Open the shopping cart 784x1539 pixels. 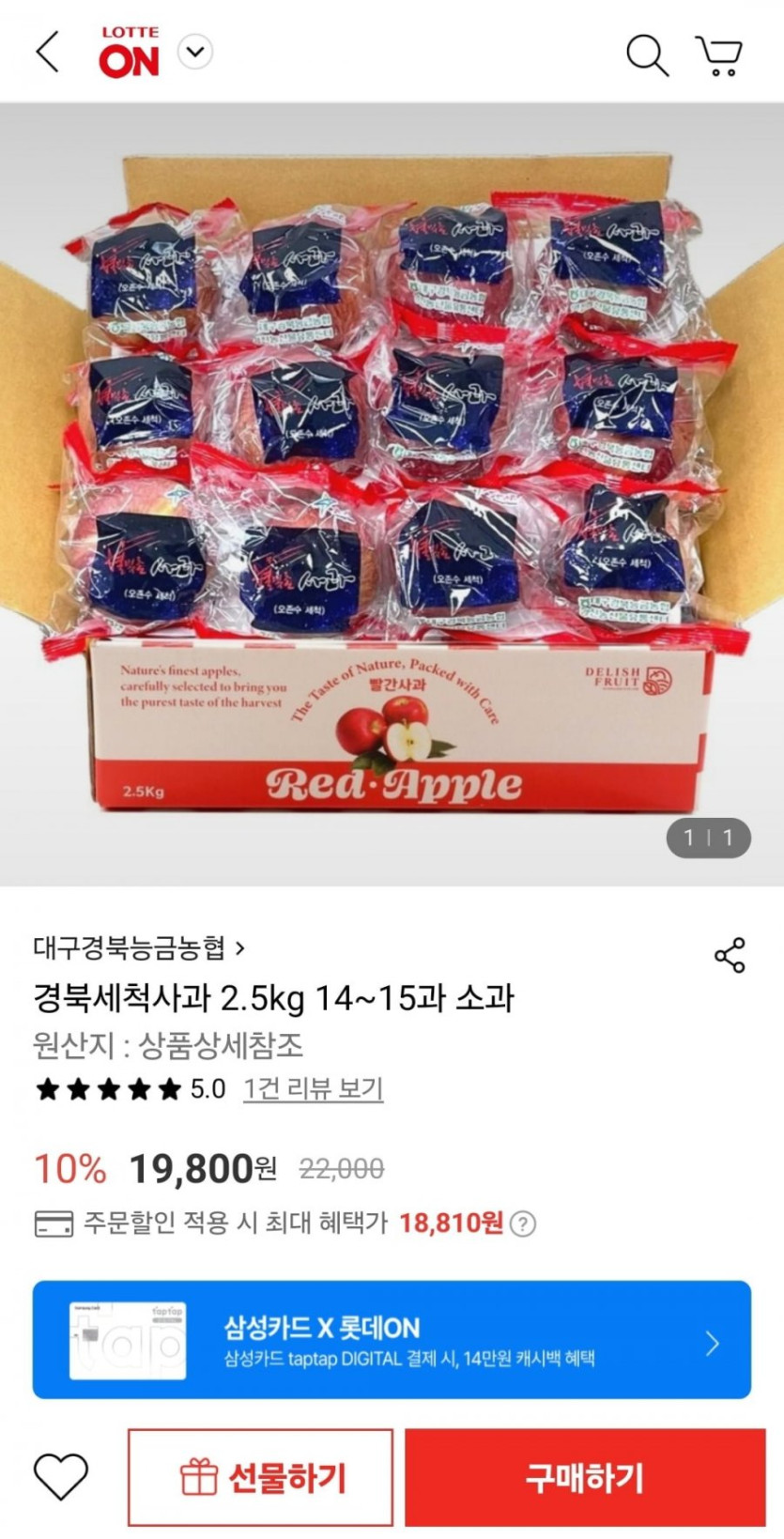coord(719,55)
